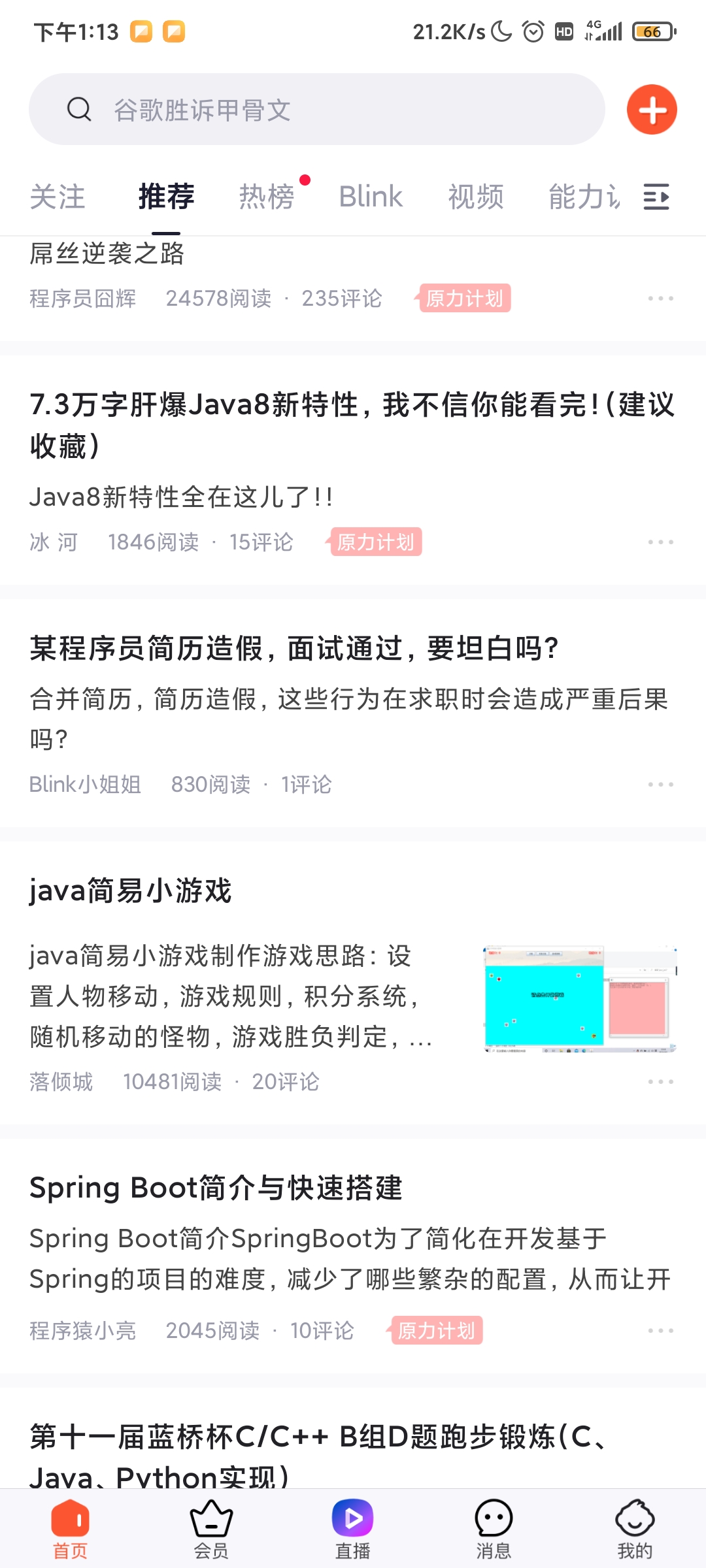Open the article 7.3万字肝爆Java8新特性
The height and width of the screenshot is (1568, 706).
(352, 425)
